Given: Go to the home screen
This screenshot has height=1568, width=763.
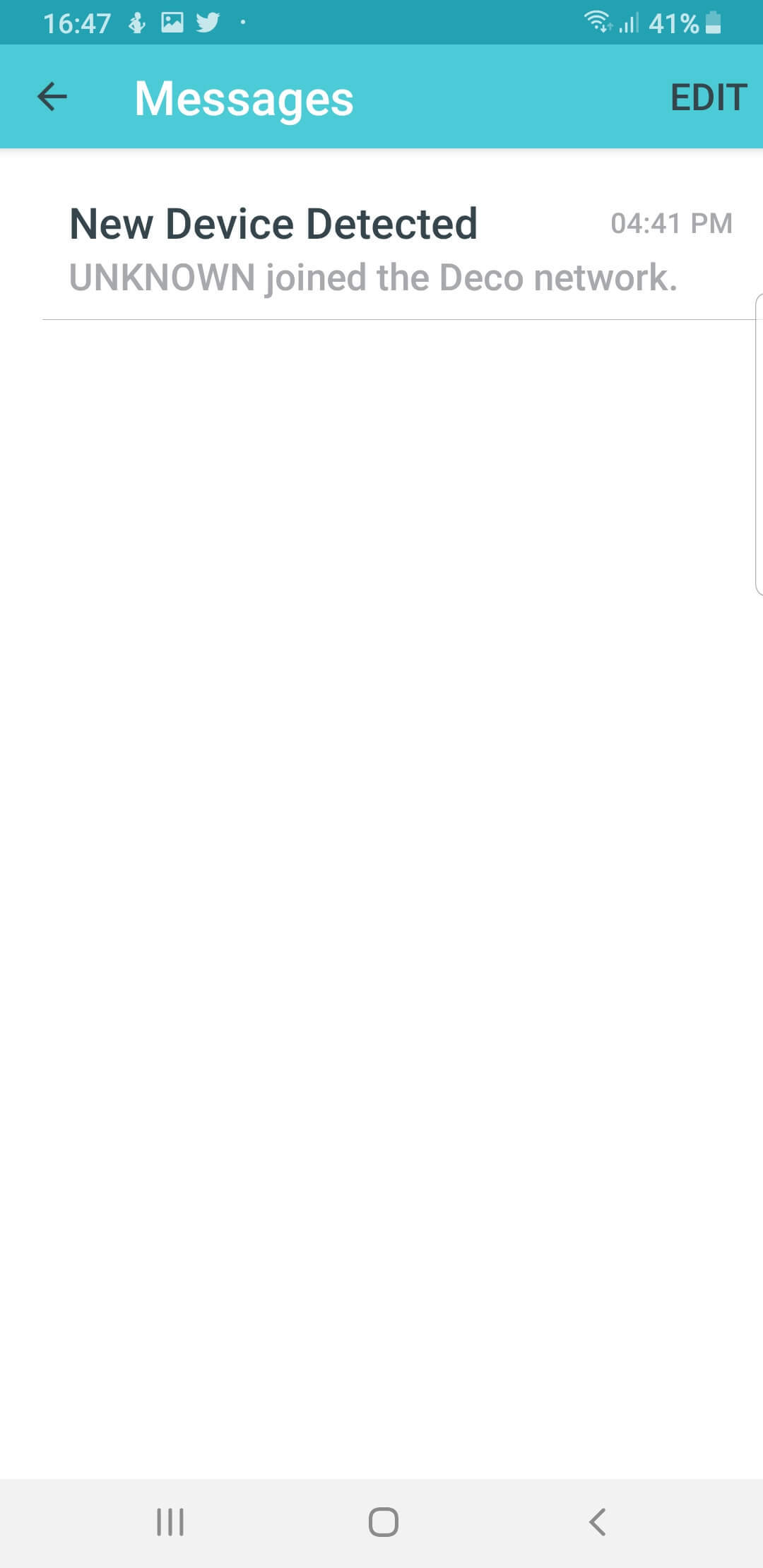Looking at the screenshot, I should tap(383, 1521).
